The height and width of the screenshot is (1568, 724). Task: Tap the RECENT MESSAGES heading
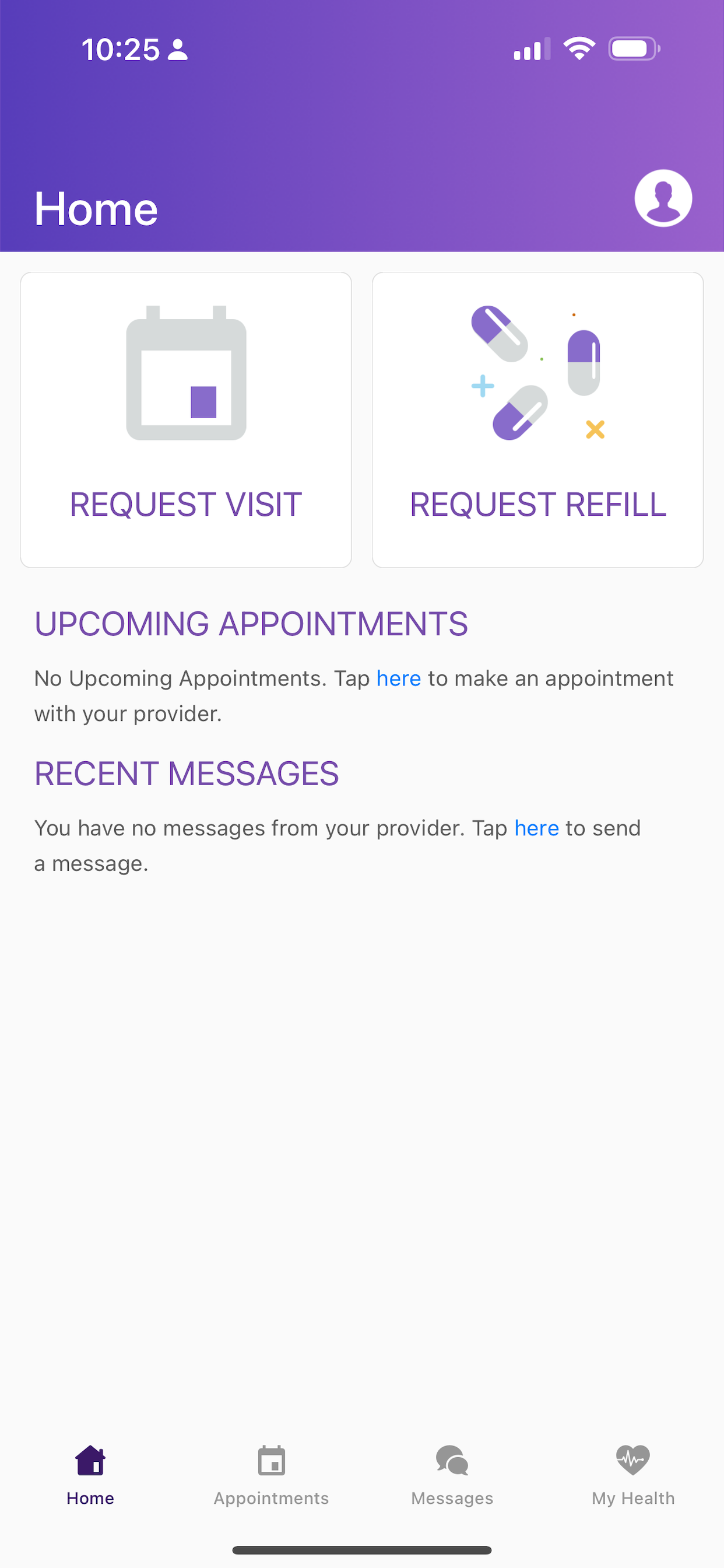[187, 773]
